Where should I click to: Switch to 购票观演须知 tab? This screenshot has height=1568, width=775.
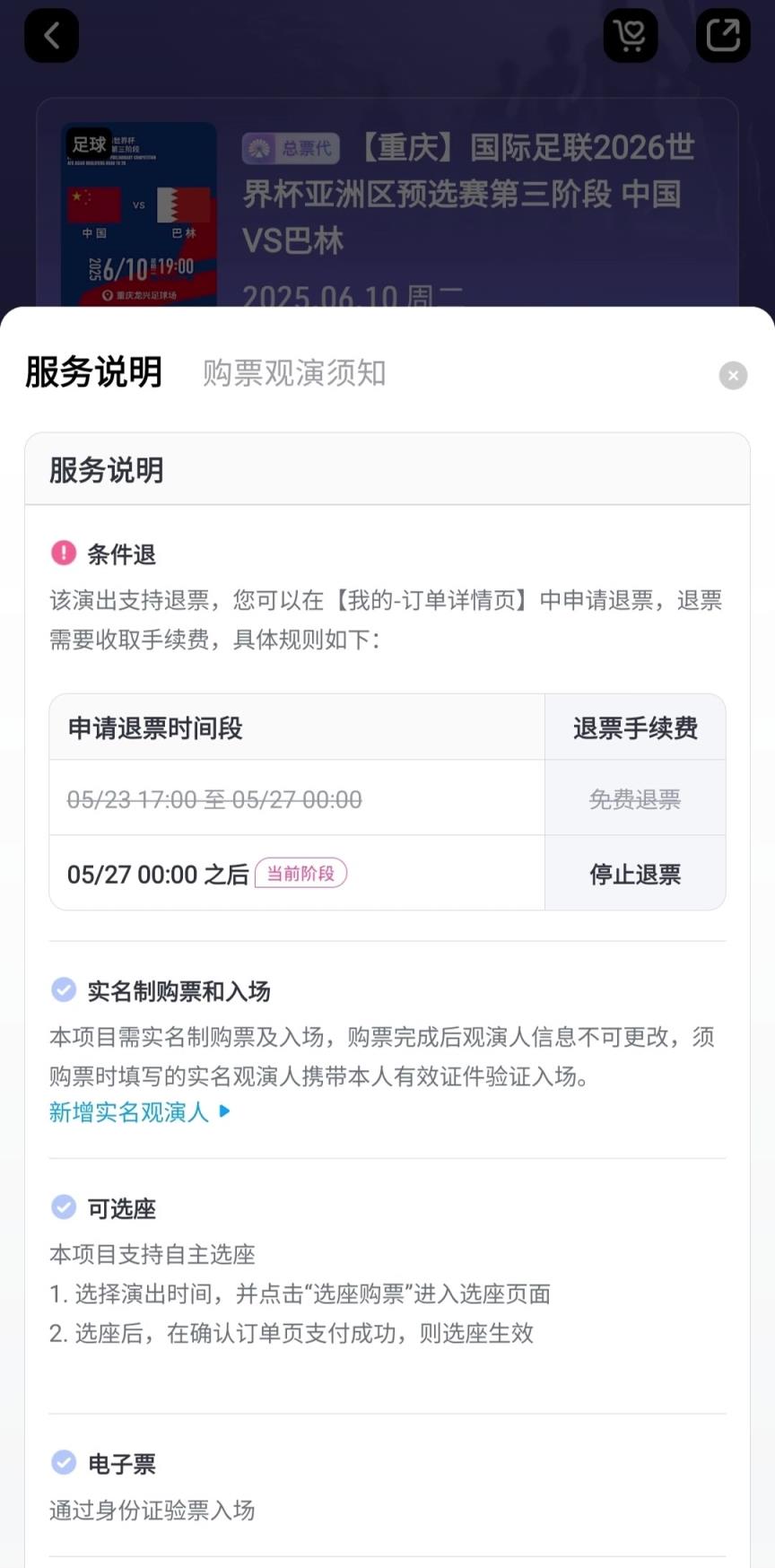[294, 373]
